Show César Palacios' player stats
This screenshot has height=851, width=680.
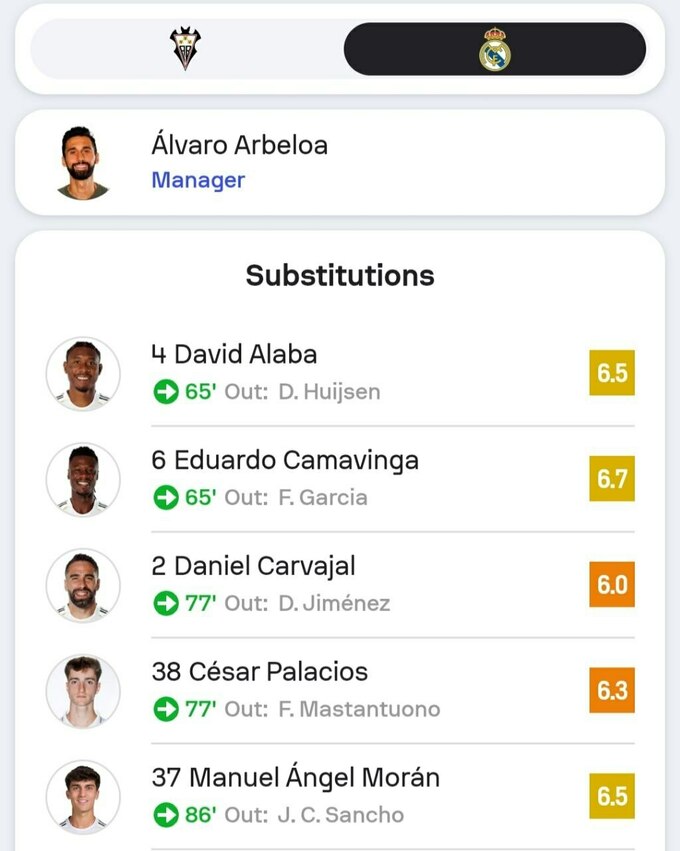(x=260, y=672)
